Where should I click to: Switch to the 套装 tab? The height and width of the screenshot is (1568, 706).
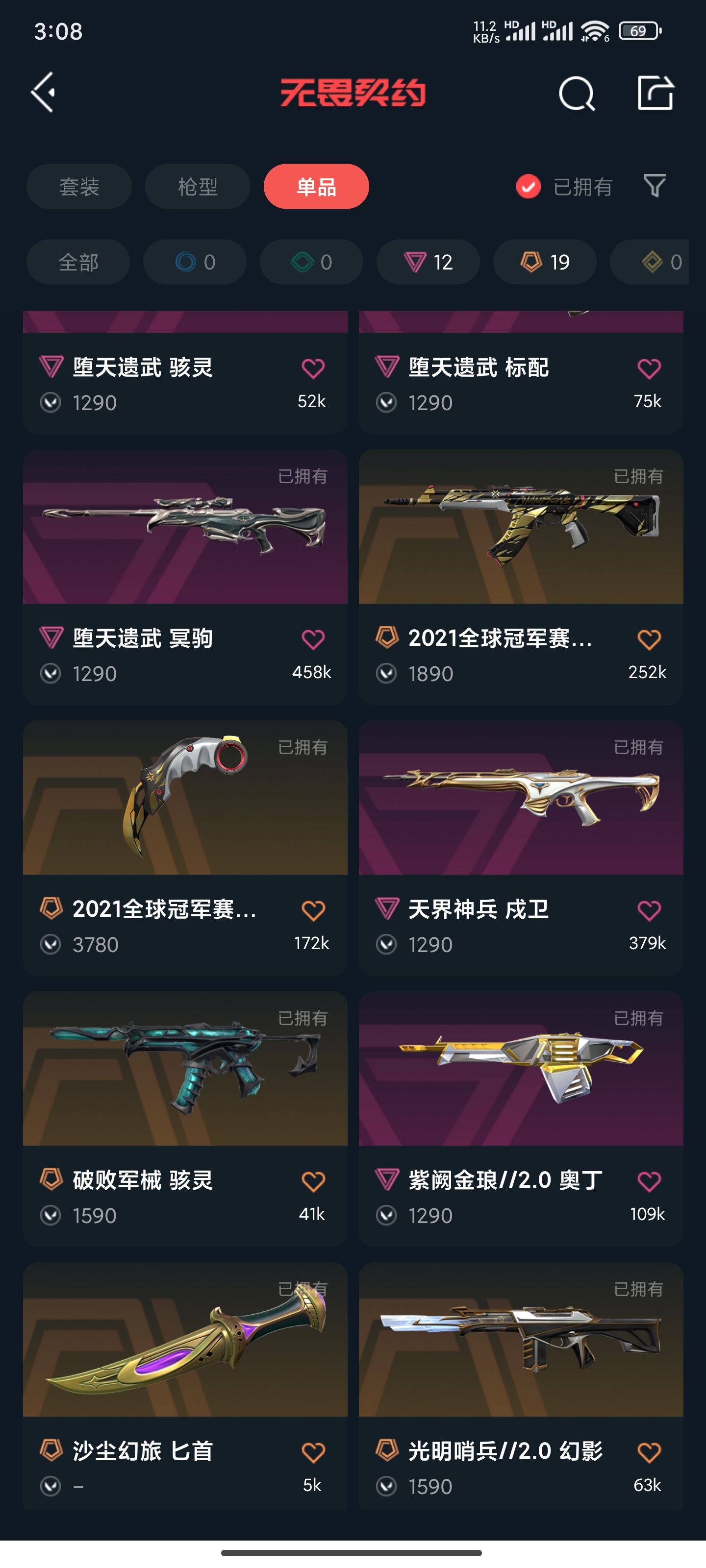79,186
